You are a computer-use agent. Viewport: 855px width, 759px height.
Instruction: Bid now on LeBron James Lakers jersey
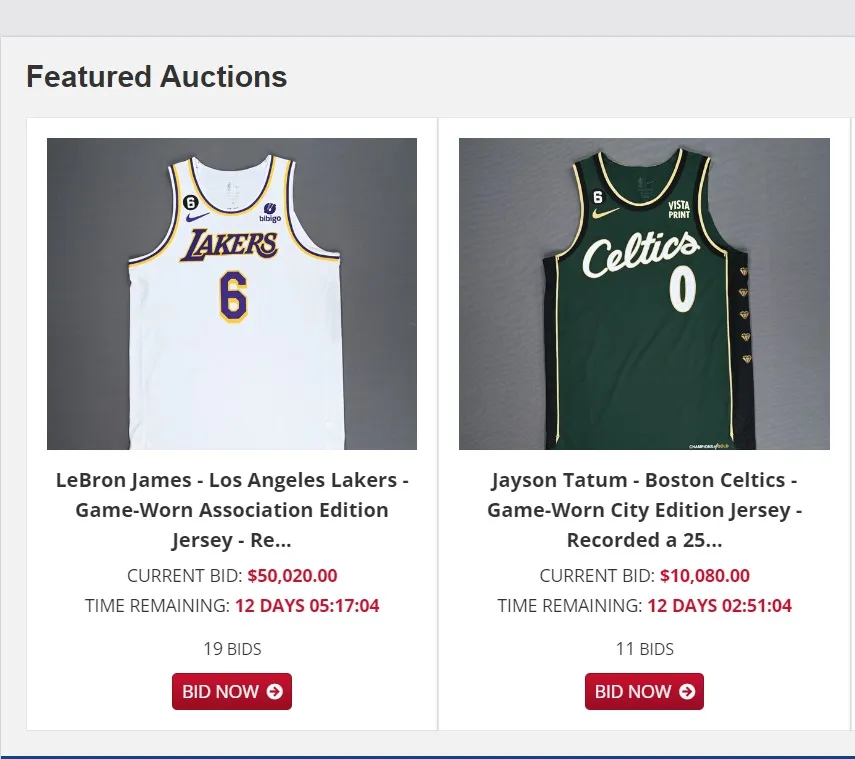click(231, 691)
